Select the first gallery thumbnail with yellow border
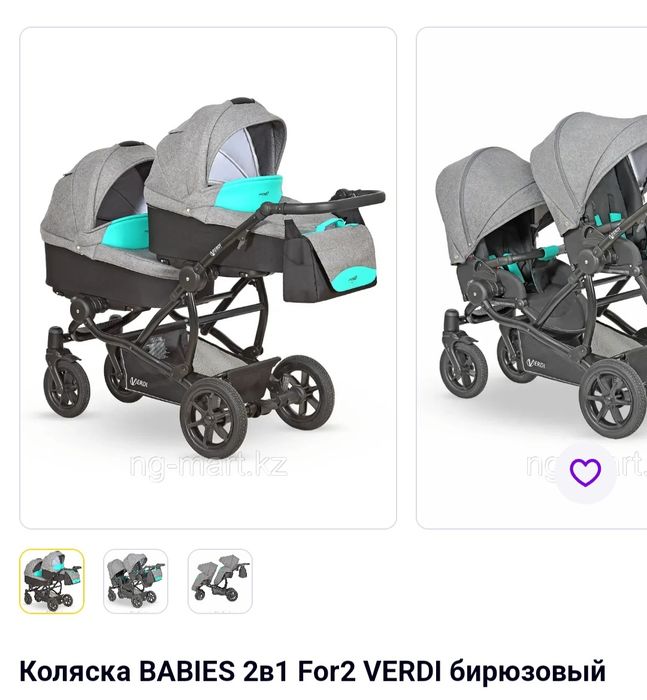Screen dimensions: 647x700 point(52,581)
